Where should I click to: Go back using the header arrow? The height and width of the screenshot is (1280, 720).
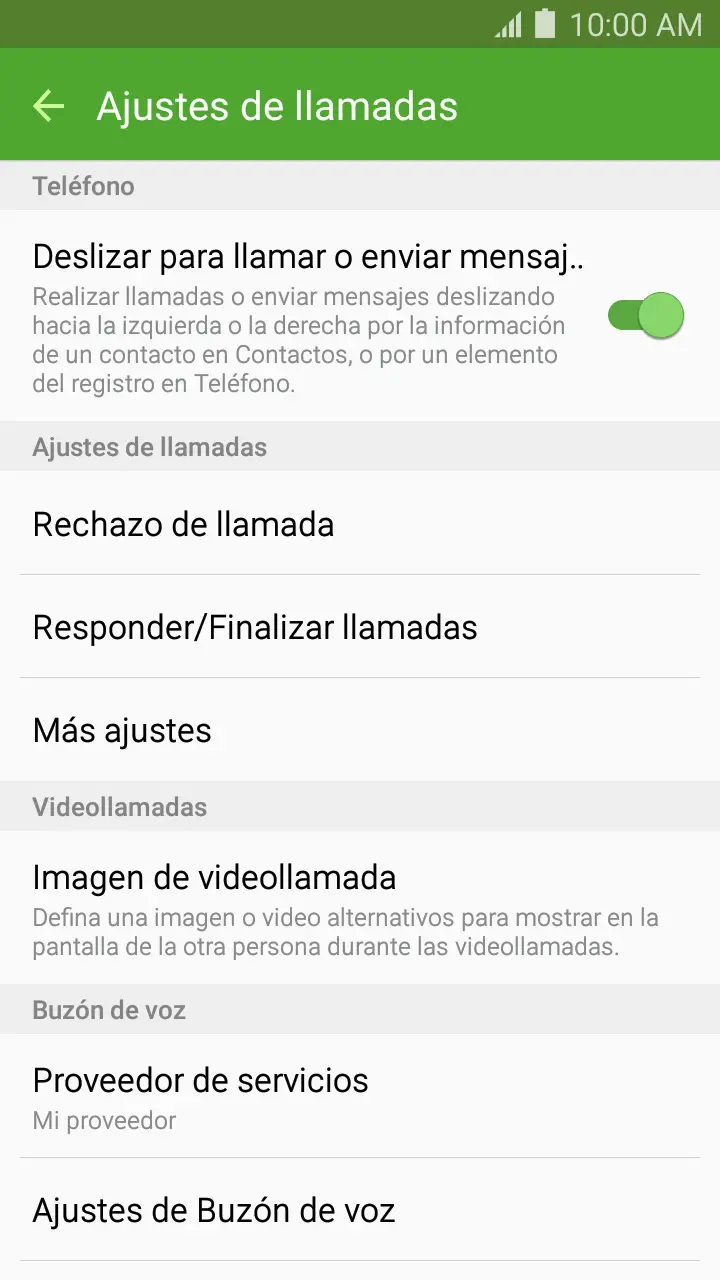(x=48, y=106)
